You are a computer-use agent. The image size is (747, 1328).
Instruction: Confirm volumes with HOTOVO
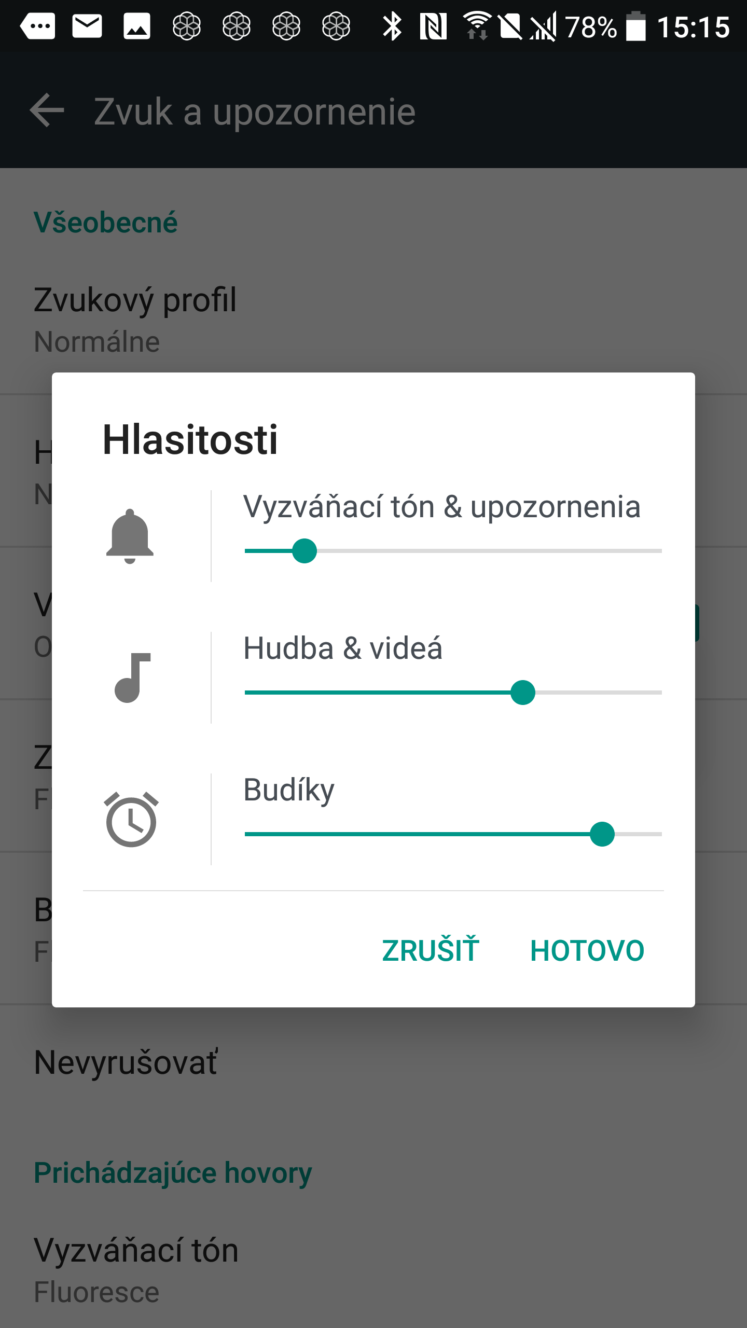click(587, 950)
